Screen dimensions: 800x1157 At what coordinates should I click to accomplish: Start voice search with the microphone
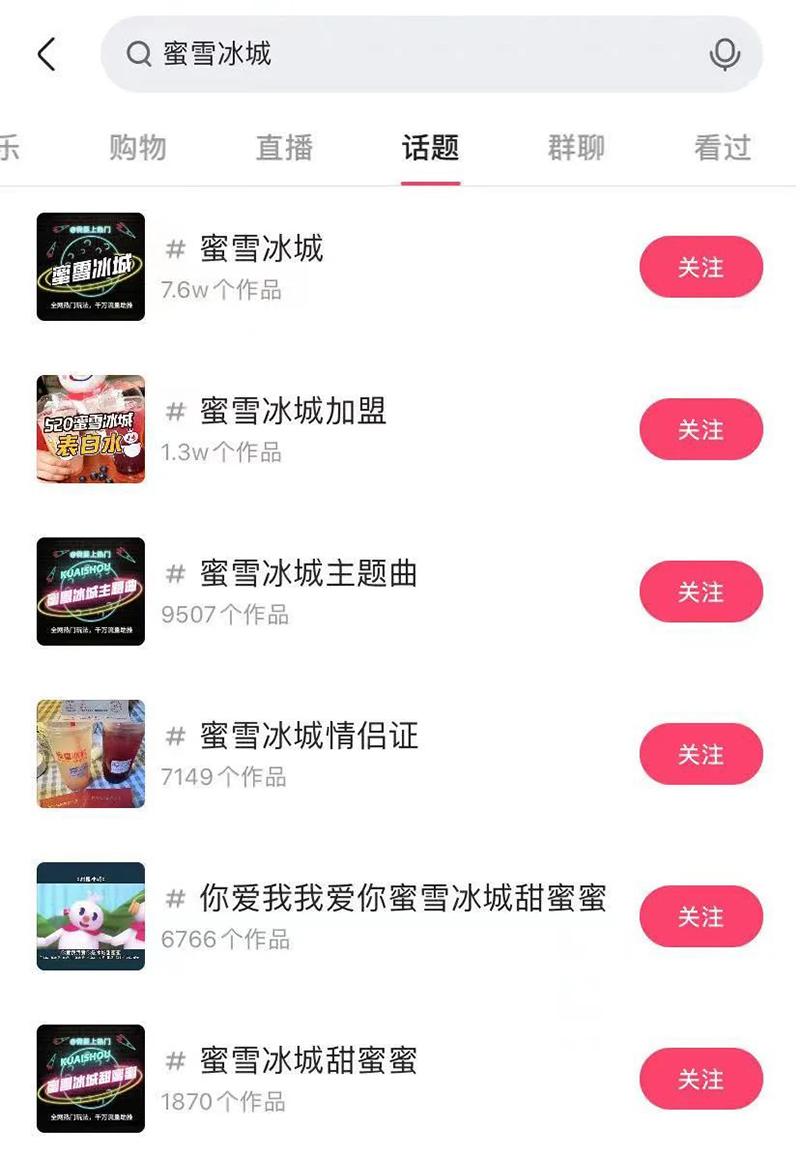(724, 54)
